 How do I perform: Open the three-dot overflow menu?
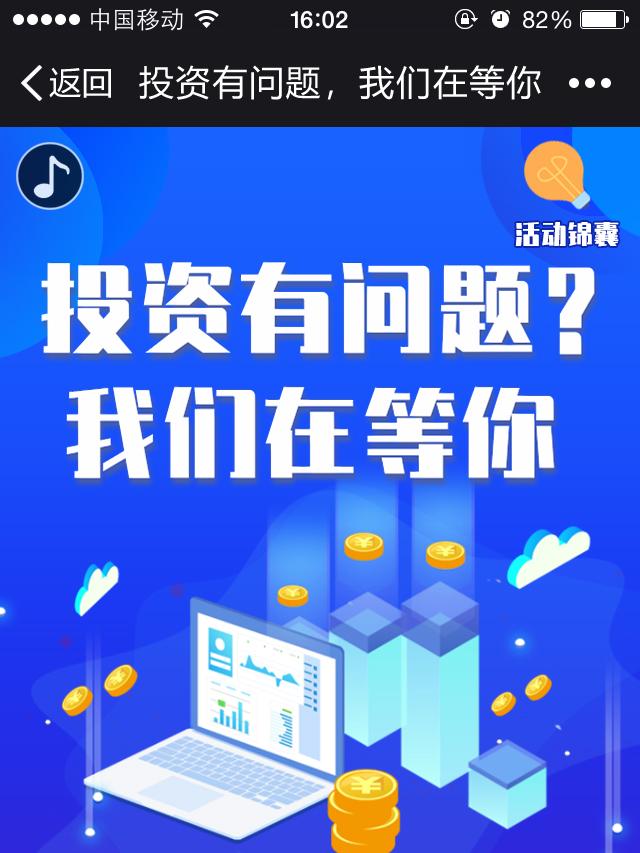(x=589, y=84)
